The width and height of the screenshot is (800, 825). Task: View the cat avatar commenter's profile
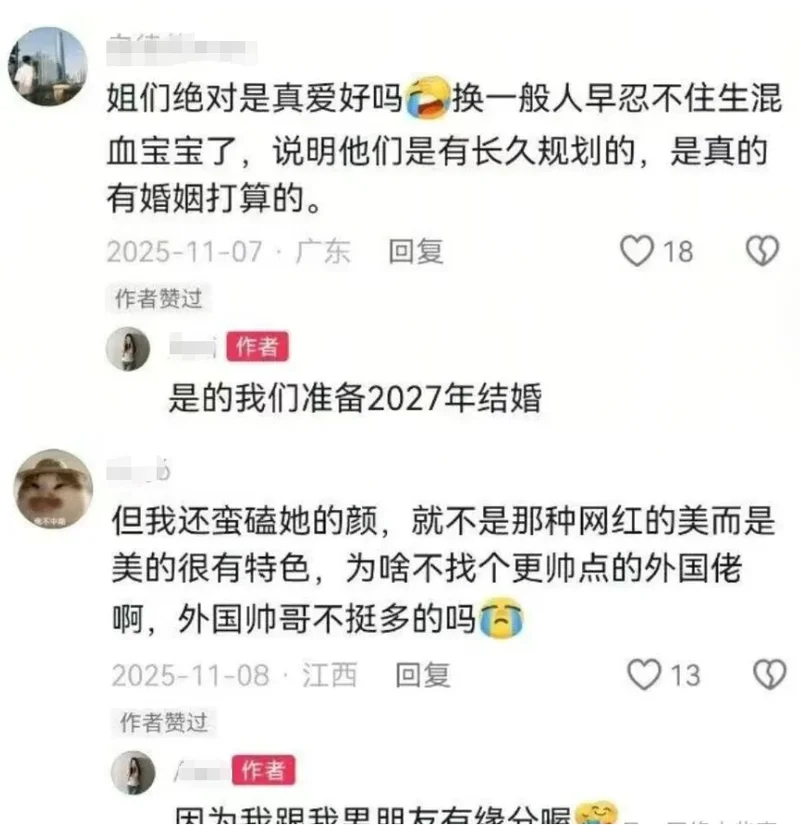(x=53, y=488)
